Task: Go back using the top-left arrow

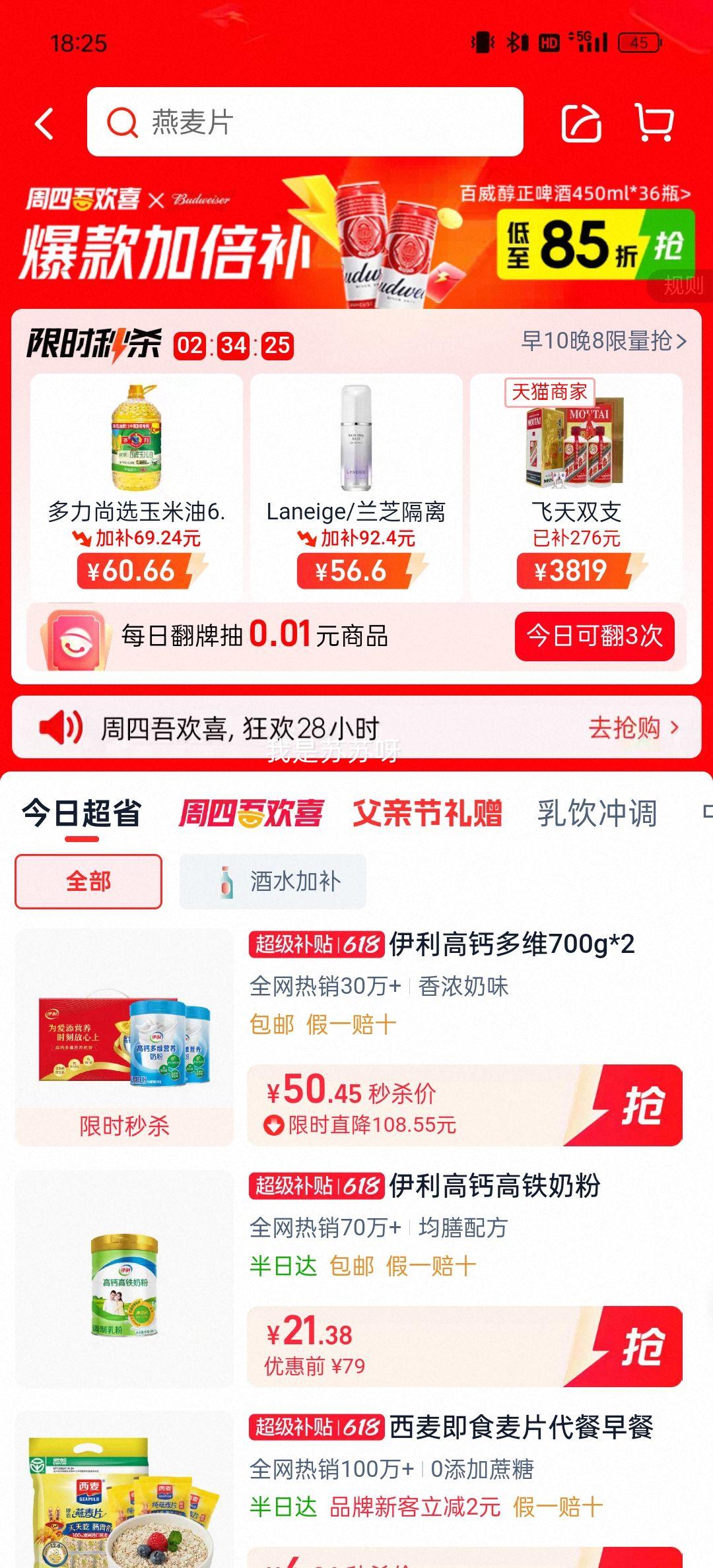Action: point(45,123)
